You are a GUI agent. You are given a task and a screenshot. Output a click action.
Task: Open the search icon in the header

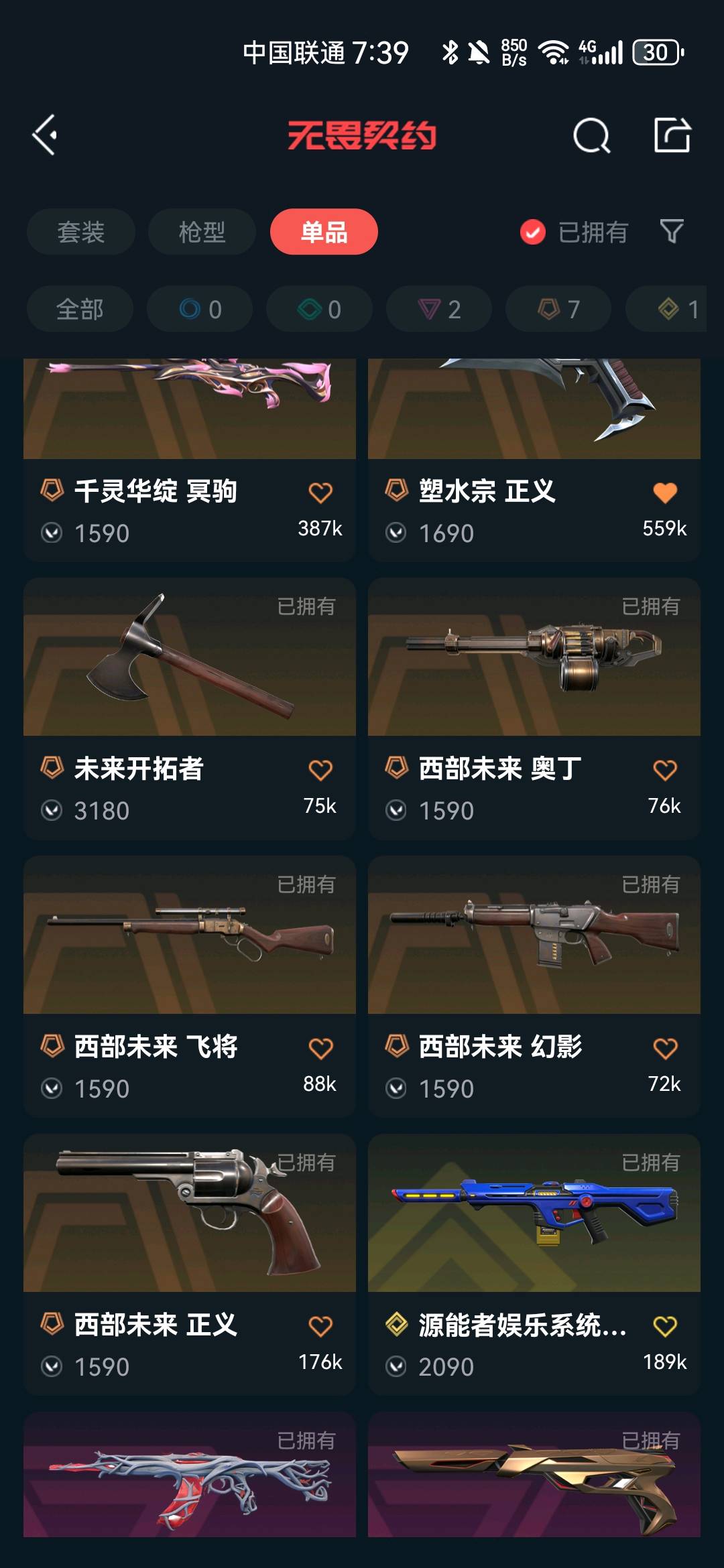coord(591,135)
